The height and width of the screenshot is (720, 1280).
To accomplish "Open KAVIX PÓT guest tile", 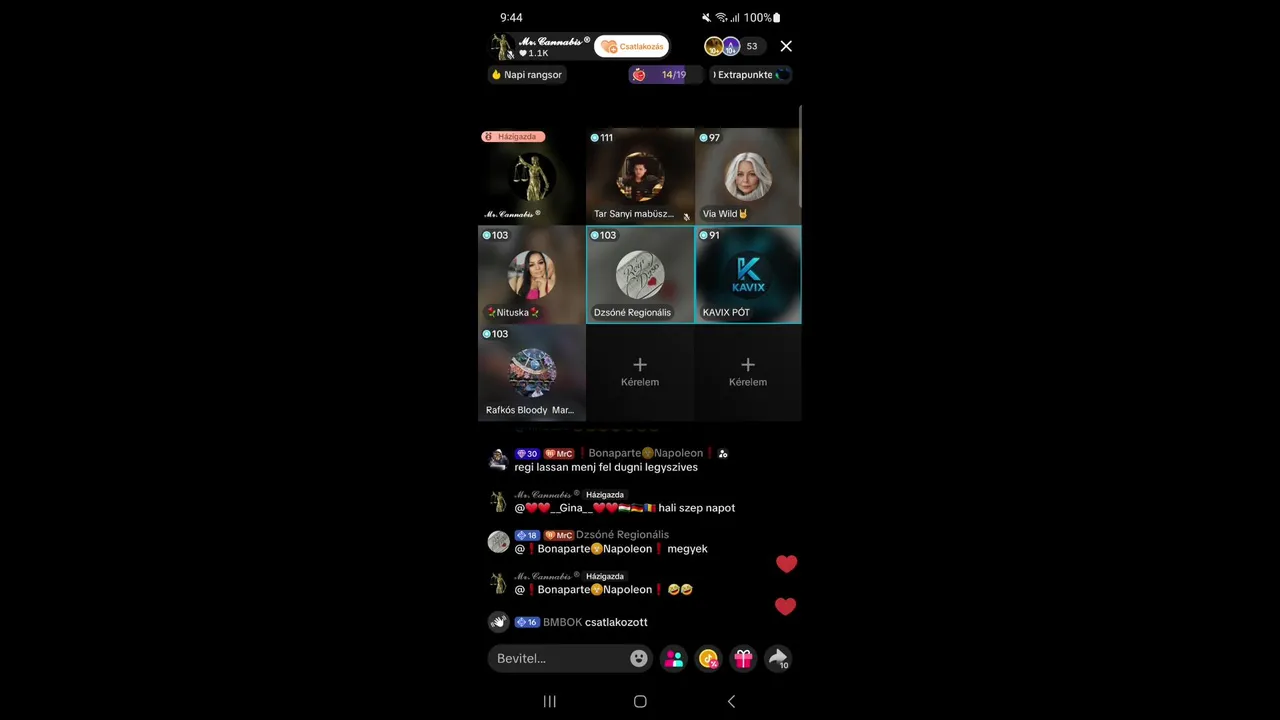I will coord(748,275).
